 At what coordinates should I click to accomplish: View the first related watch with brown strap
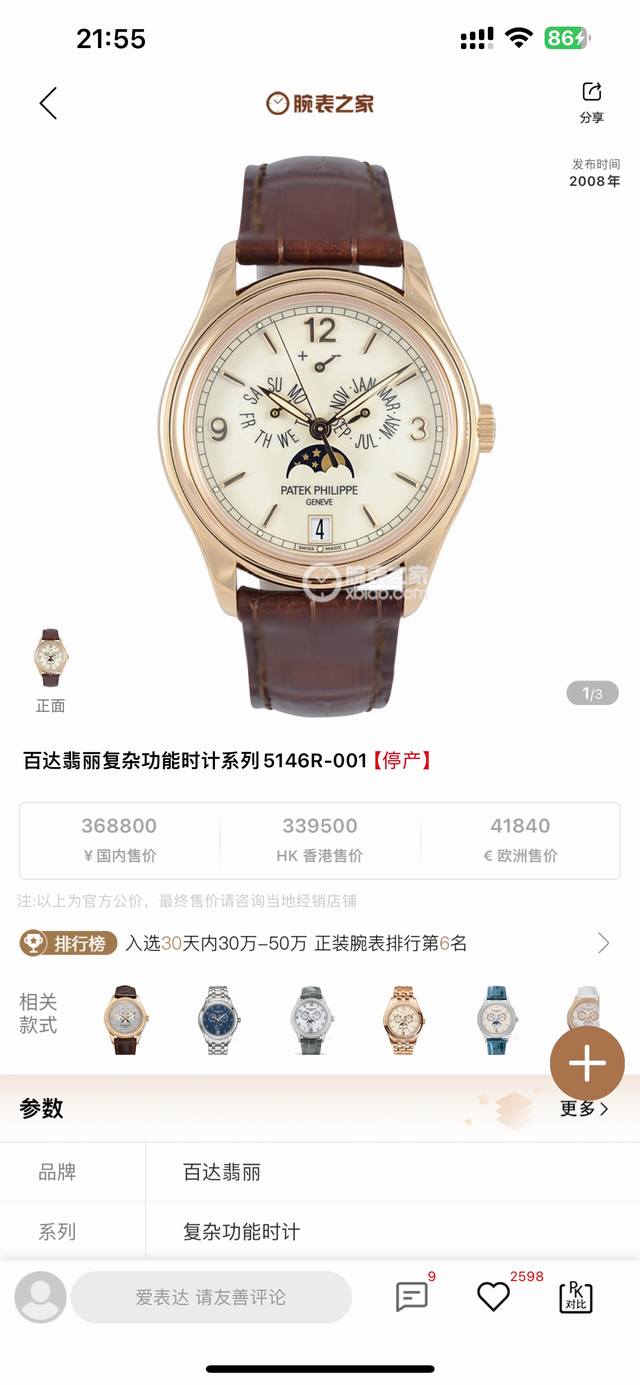pyautogui.click(x=125, y=1019)
